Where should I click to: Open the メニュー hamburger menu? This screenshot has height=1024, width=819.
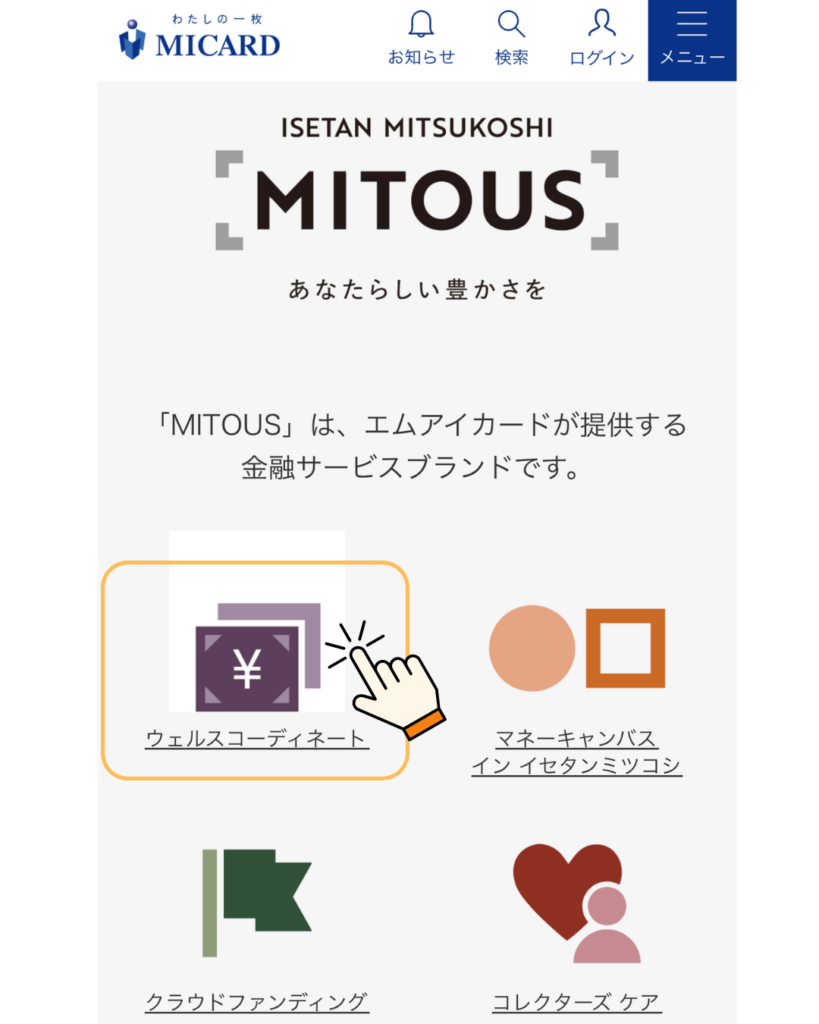point(692,39)
